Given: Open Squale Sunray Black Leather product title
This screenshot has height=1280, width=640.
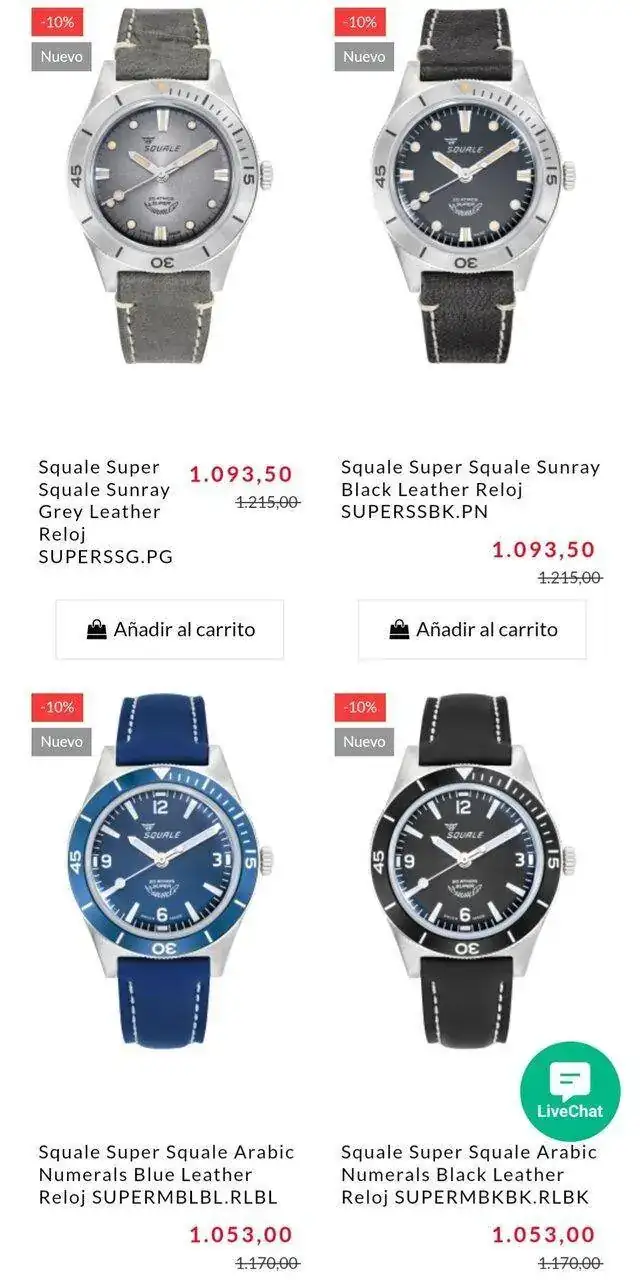Looking at the screenshot, I should point(470,489).
